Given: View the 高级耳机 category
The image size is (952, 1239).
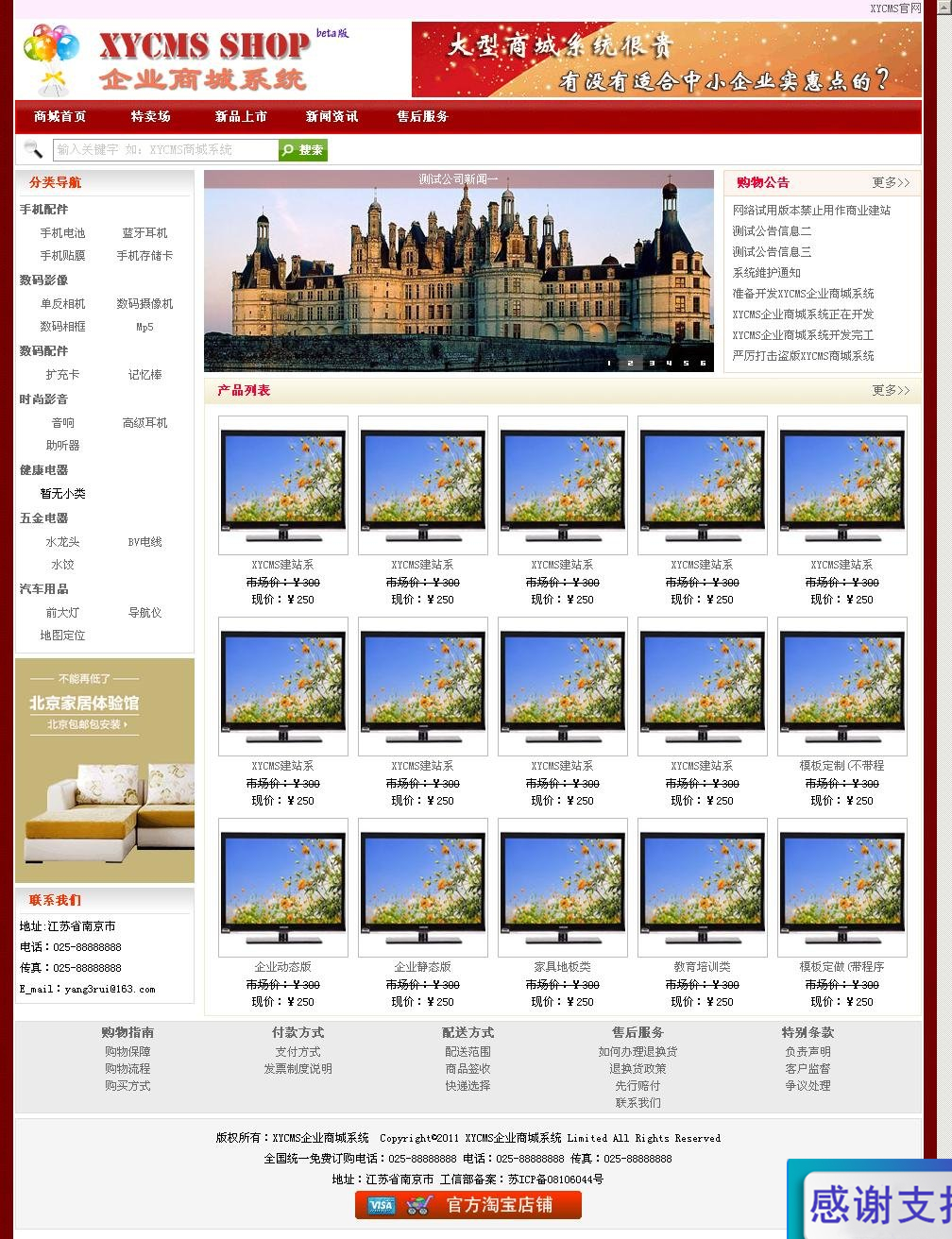Looking at the screenshot, I should (144, 423).
